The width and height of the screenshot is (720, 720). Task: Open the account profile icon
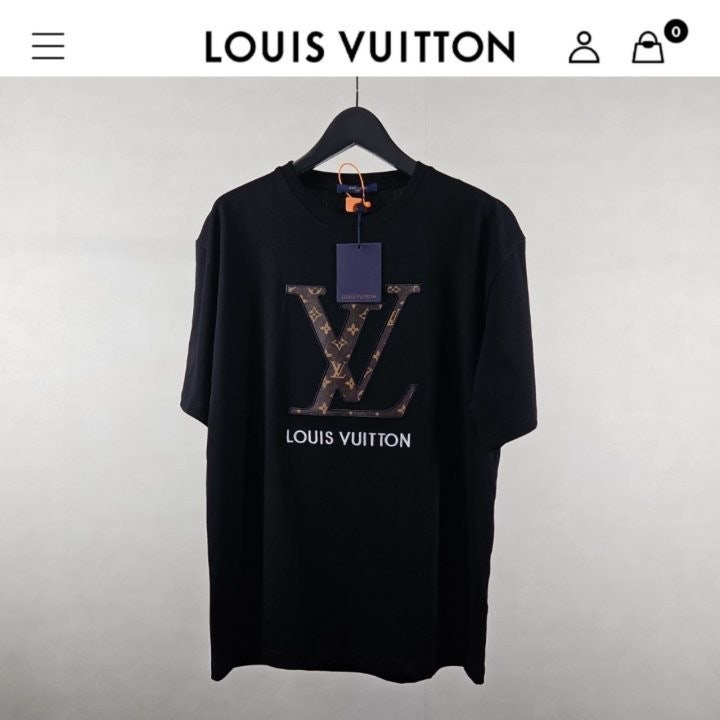(x=584, y=46)
